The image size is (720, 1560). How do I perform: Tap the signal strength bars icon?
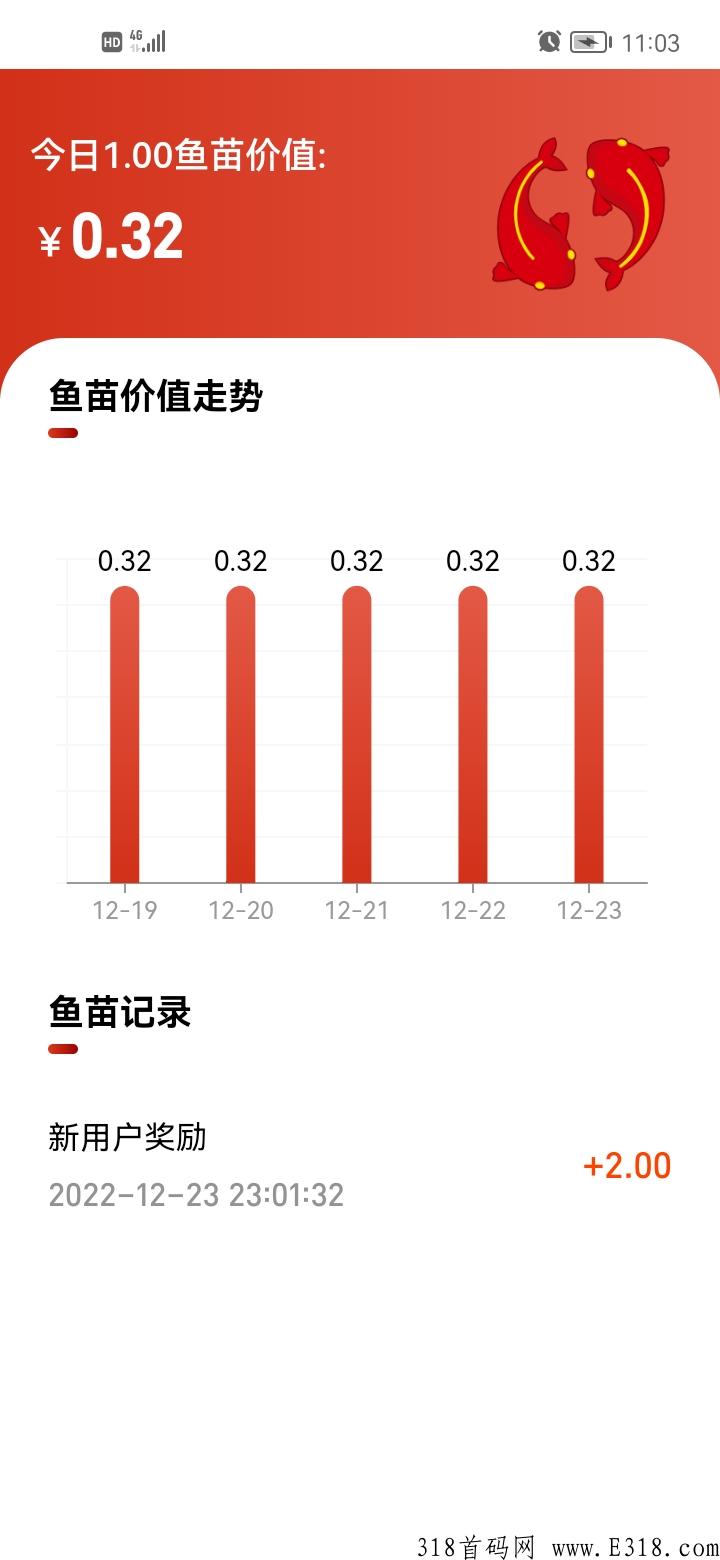pos(158,42)
